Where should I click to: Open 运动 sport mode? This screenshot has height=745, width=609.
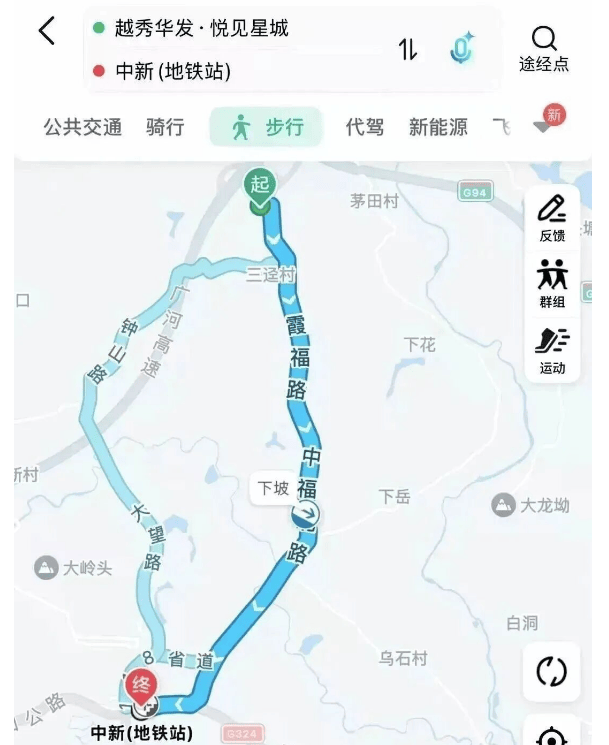click(x=552, y=350)
